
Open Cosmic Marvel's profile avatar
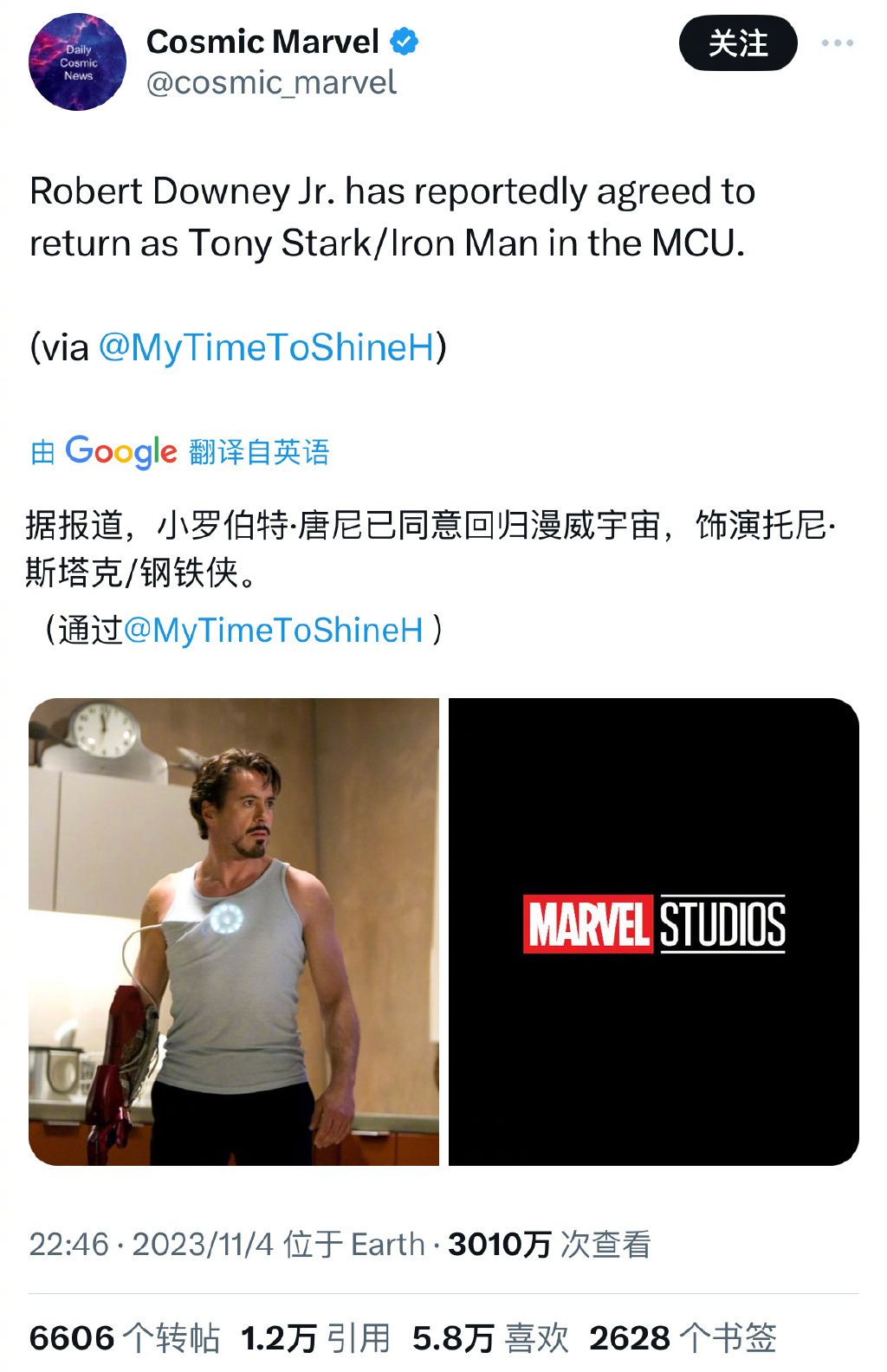pyautogui.click(x=78, y=62)
